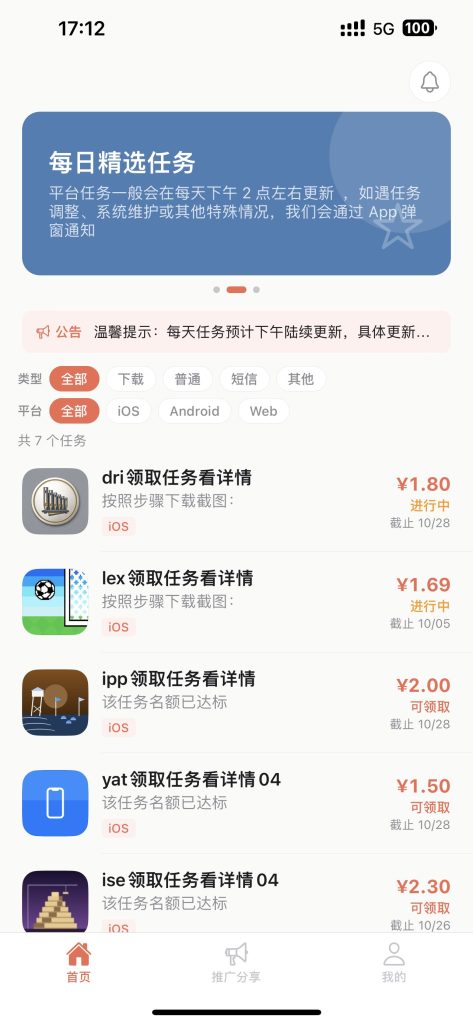The height and width of the screenshot is (1024, 473).
Task: Switch to the 我的 tab
Action: (394, 963)
